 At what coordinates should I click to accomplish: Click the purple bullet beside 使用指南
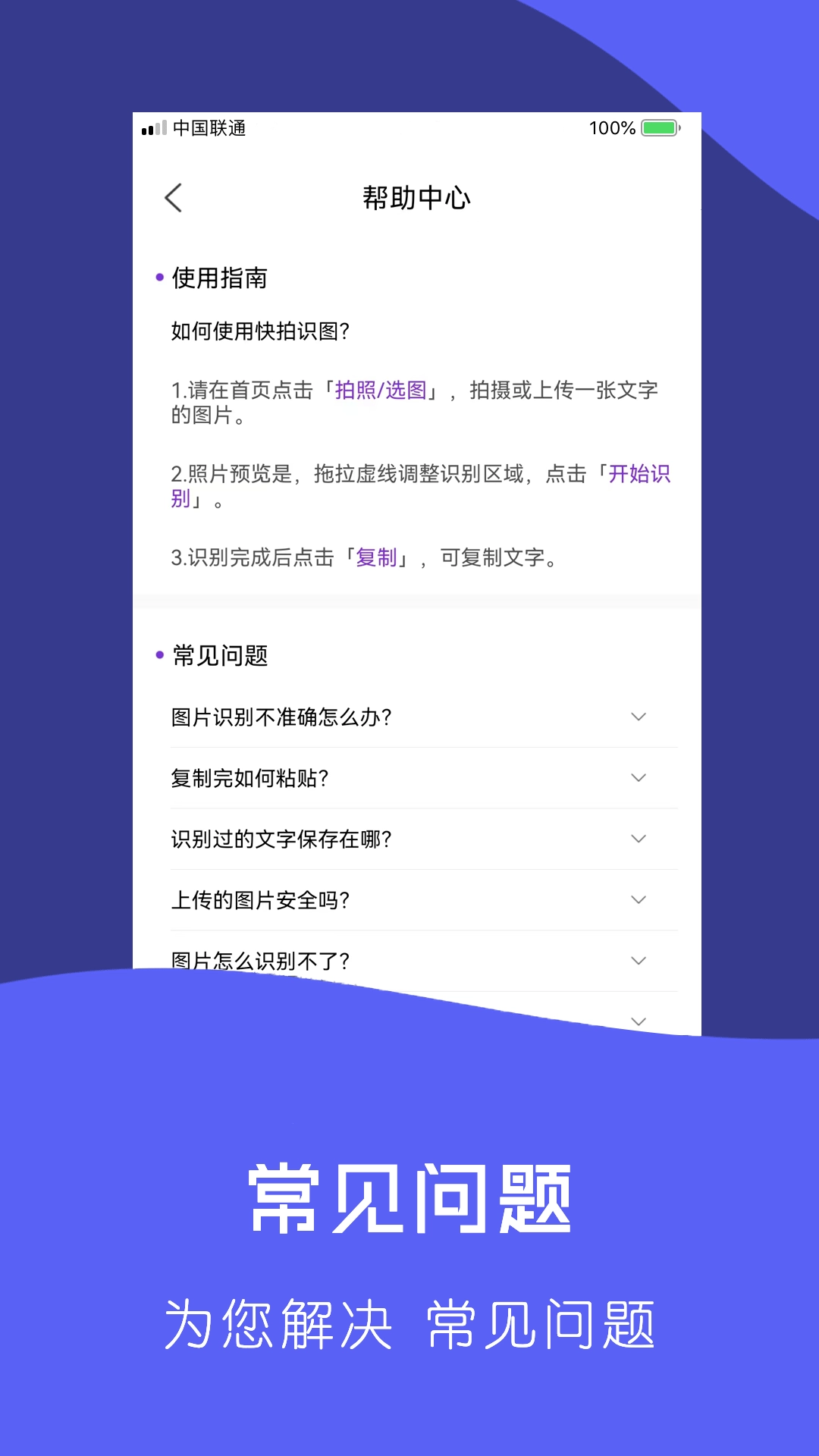pyautogui.click(x=158, y=278)
